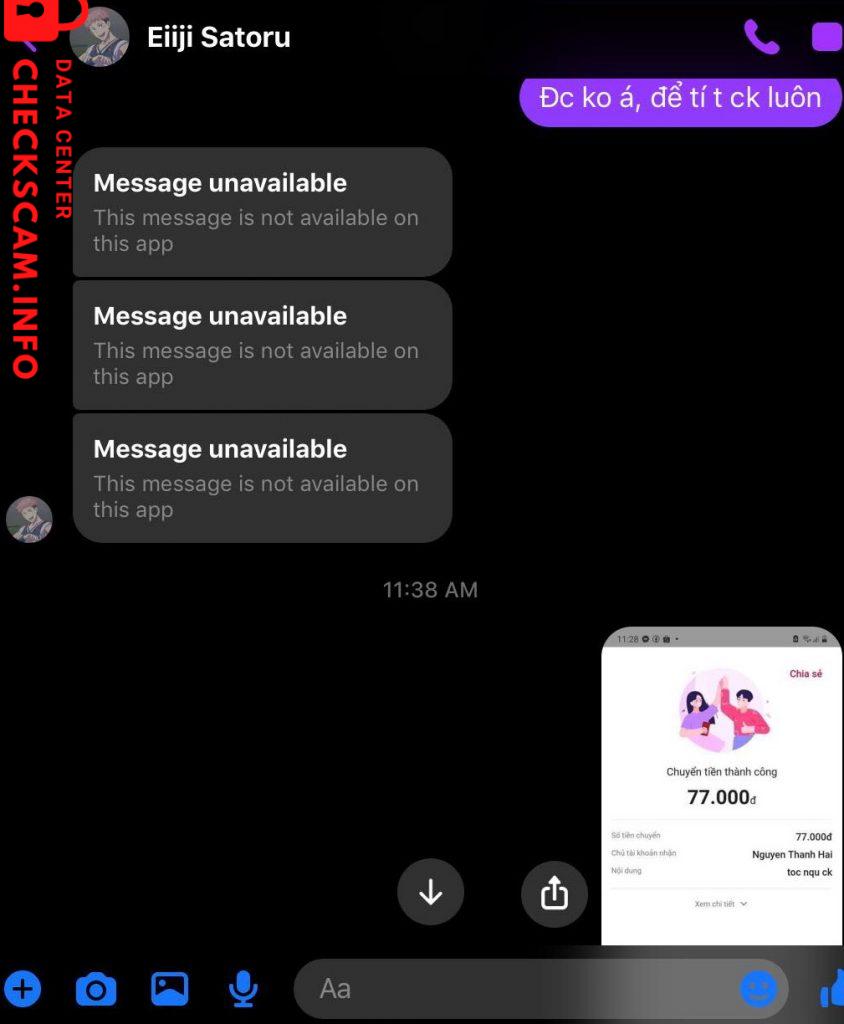The height and width of the screenshot is (1024, 844).
Task: Record a voice message with microphone
Action: point(243,989)
